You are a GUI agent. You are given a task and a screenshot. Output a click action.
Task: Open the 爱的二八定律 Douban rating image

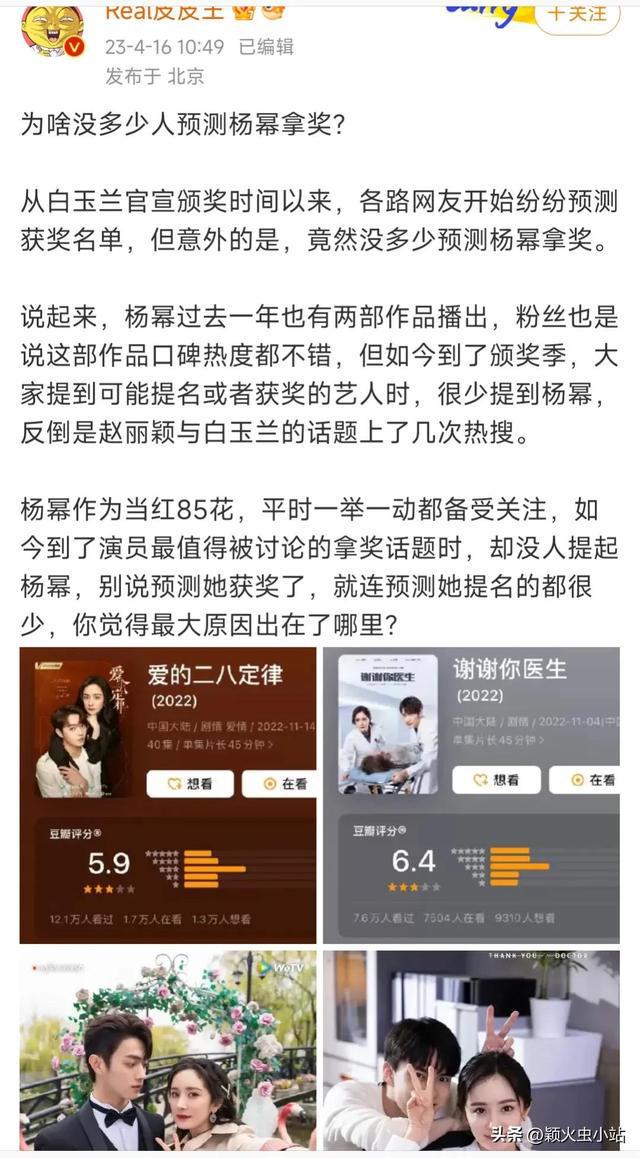pos(168,795)
